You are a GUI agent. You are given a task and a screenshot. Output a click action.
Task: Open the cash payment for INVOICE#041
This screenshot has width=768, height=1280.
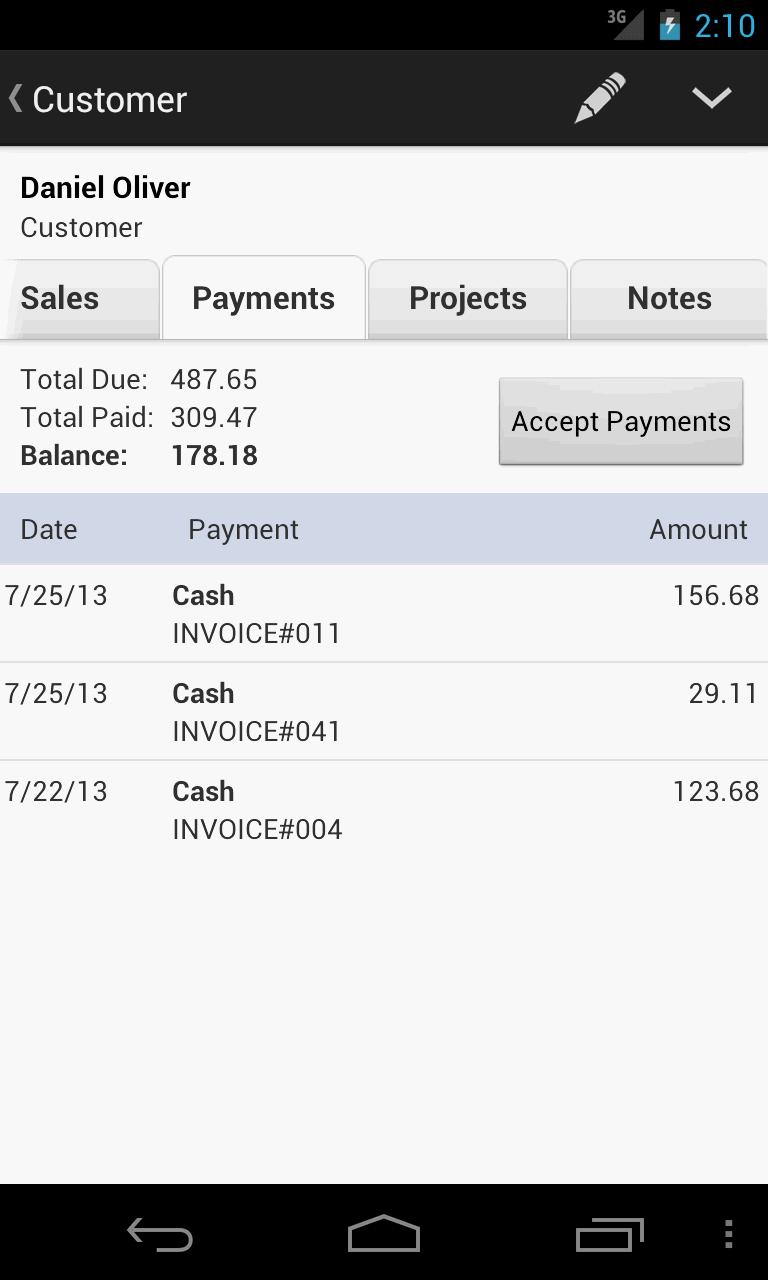click(x=384, y=711)
